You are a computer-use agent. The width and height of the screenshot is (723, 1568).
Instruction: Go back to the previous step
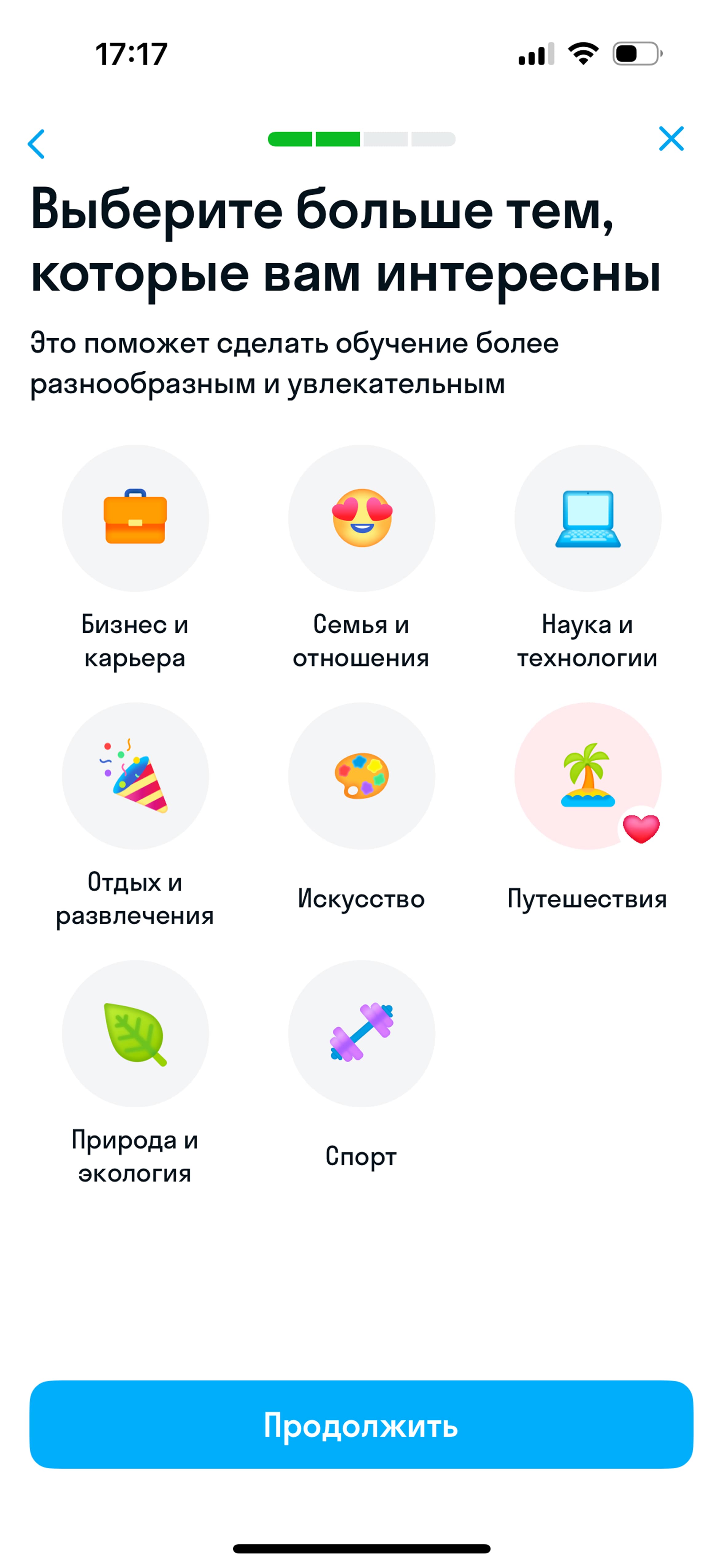coord(37,144)
